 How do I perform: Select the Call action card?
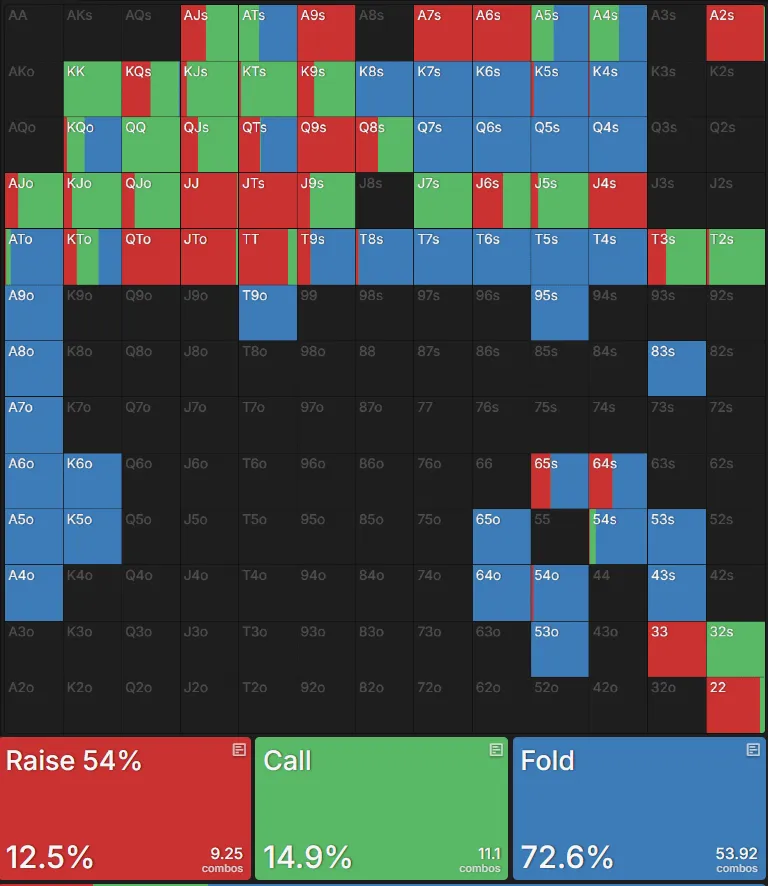coord(381,808)
